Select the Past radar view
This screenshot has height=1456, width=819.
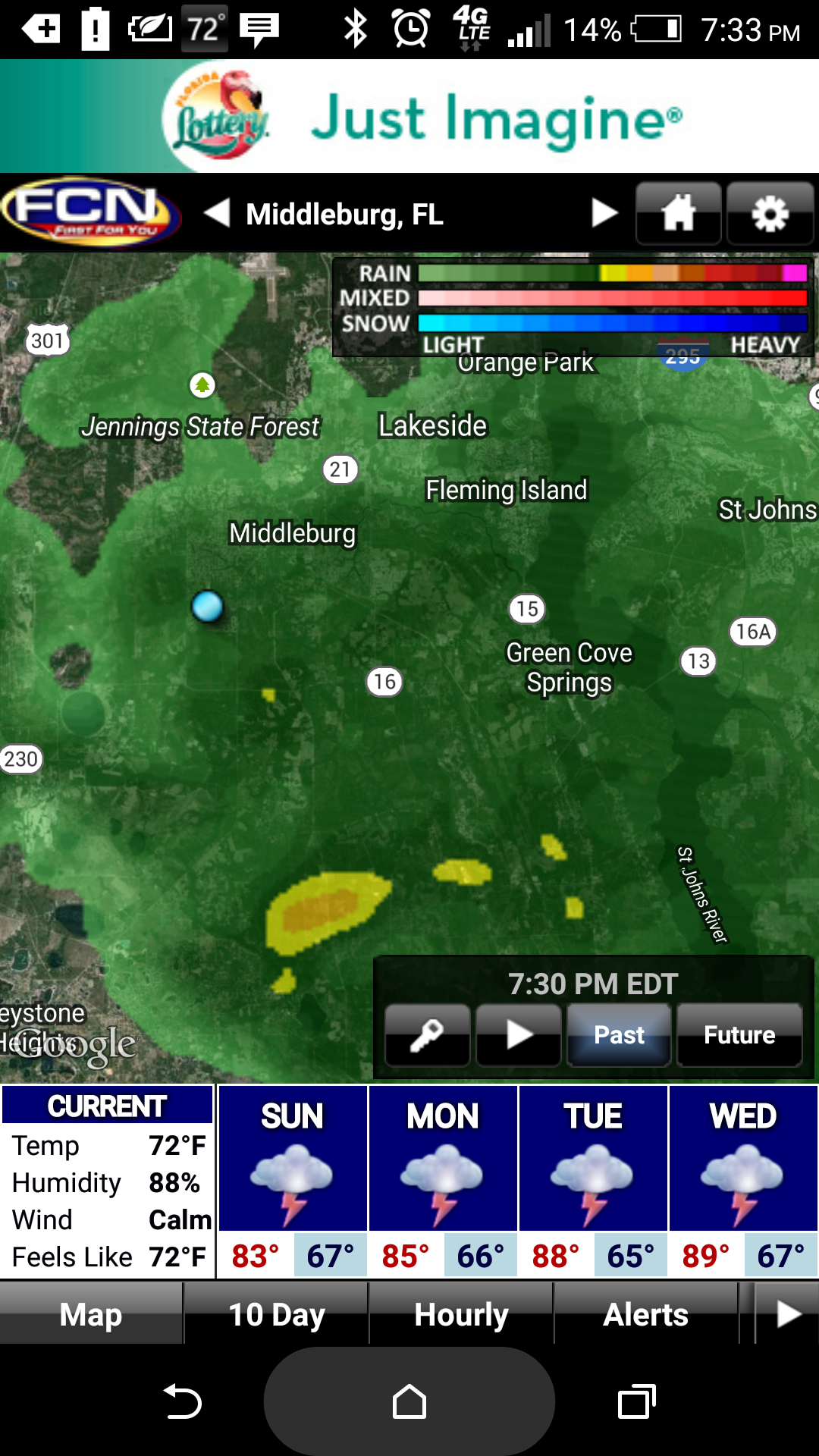click(x=619, y=1034)
